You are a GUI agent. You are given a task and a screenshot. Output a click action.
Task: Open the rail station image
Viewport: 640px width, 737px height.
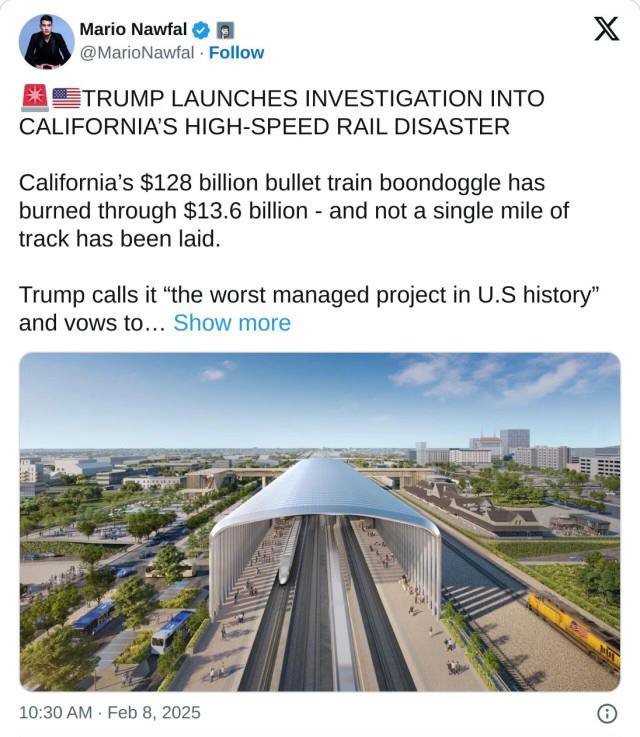coord(320,521)
